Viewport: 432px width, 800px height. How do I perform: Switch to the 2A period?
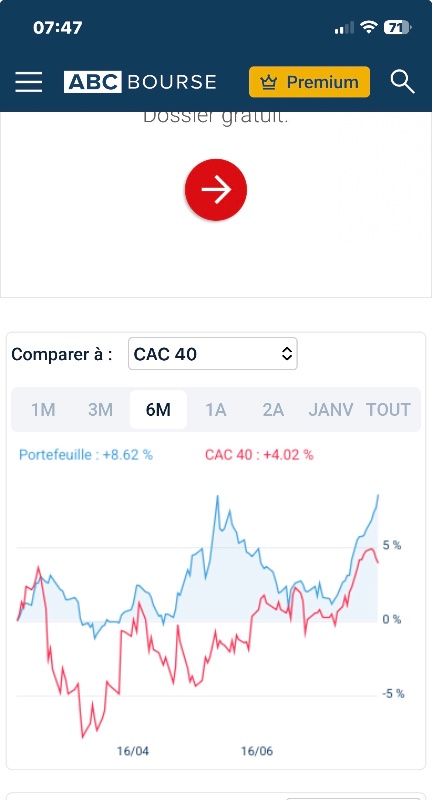pos(273,410)
